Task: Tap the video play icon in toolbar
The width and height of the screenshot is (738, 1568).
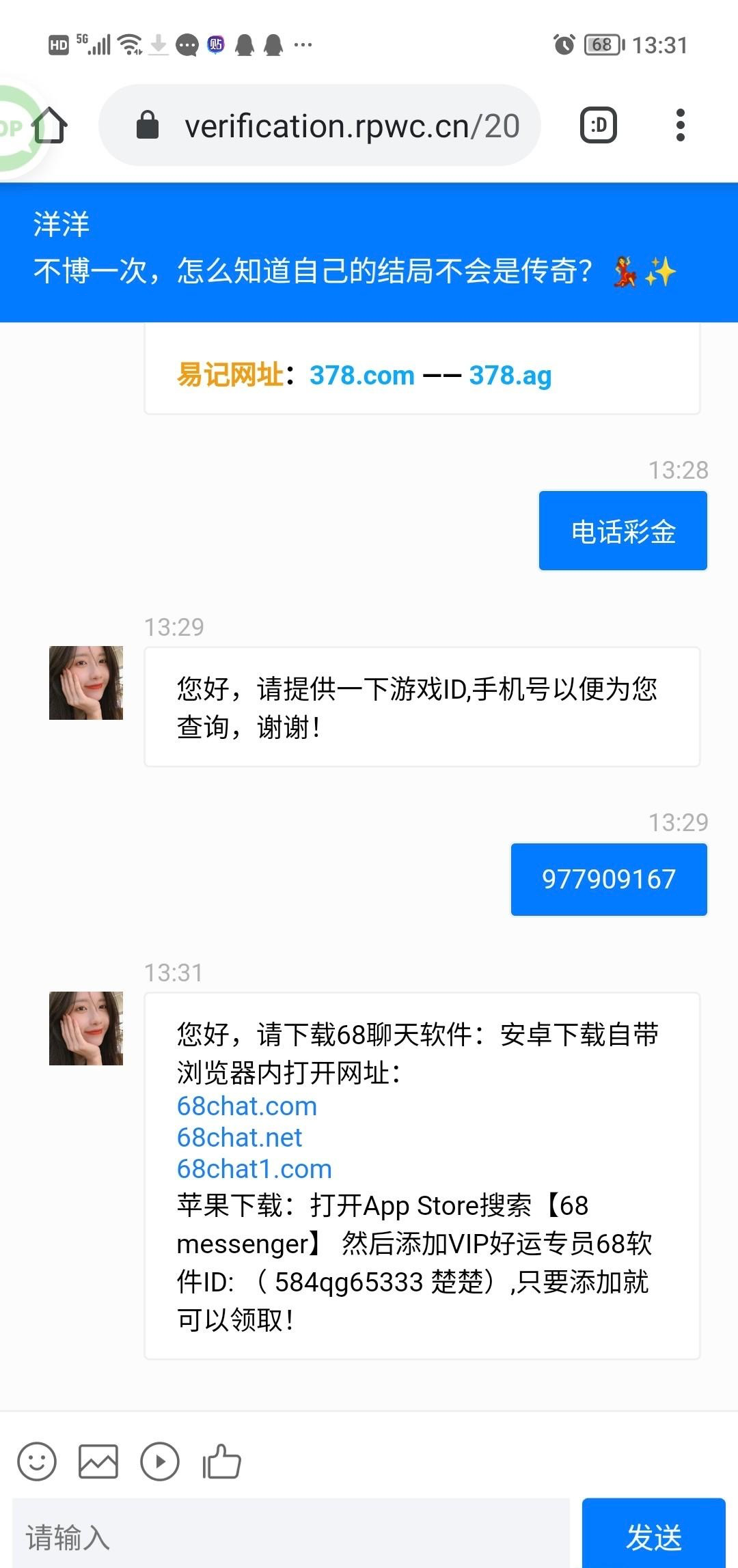Action: (x=160, y=1461)
